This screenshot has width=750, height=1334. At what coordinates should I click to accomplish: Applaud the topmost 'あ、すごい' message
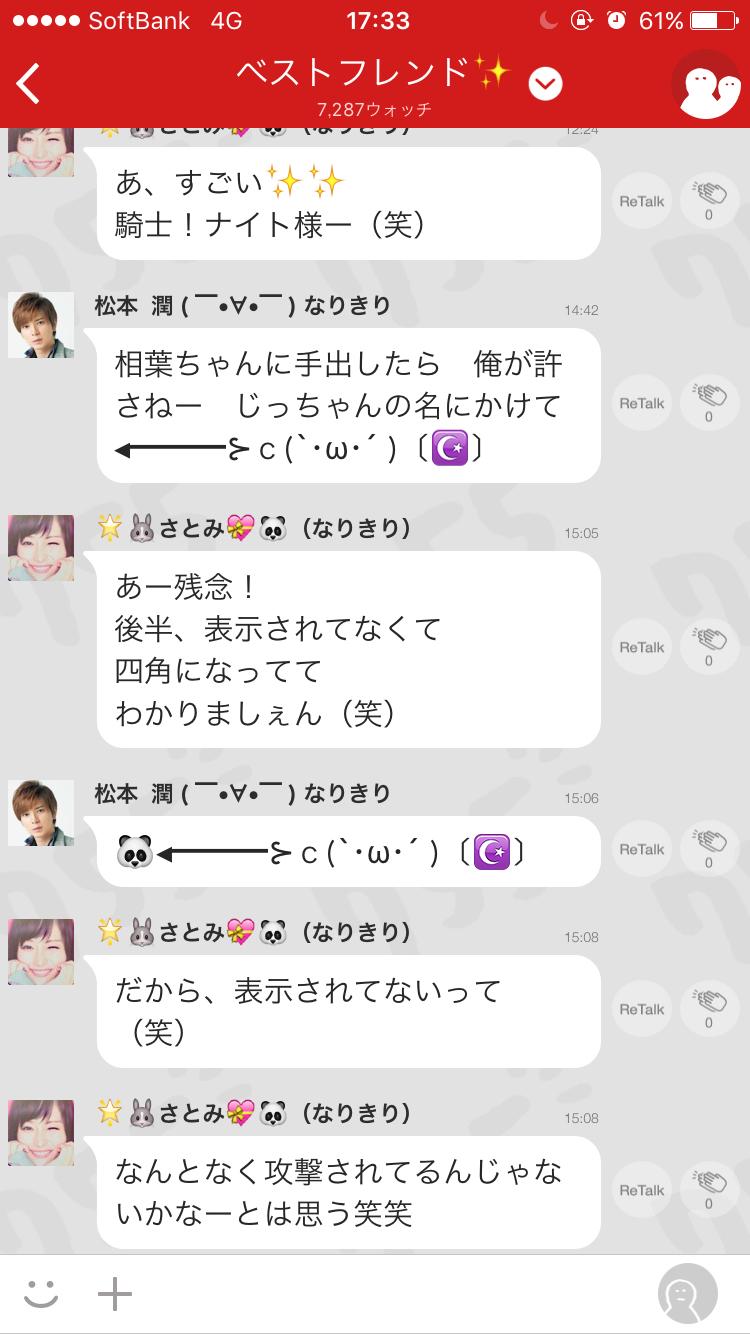[x=709, y=198]
